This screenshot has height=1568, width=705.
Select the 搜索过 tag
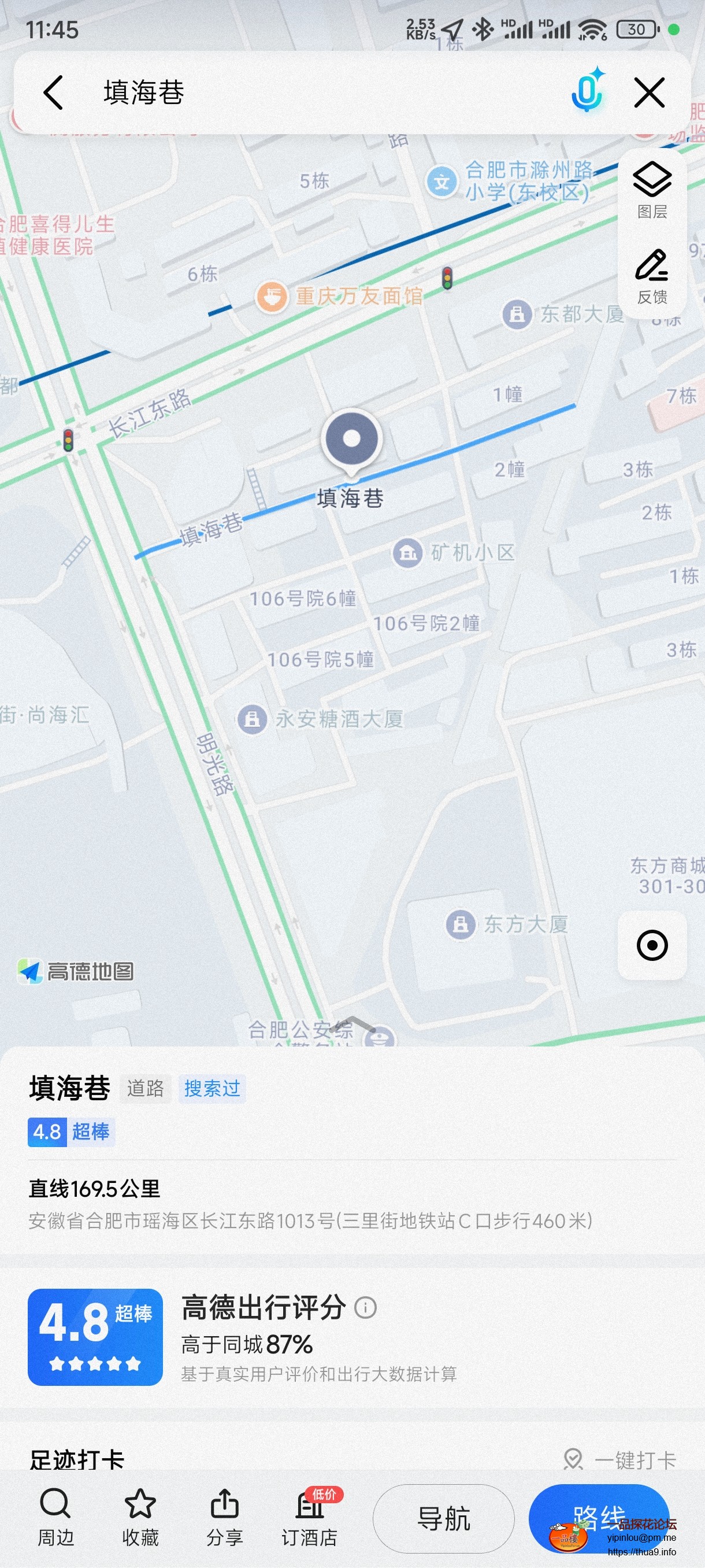pos(212,1089)
